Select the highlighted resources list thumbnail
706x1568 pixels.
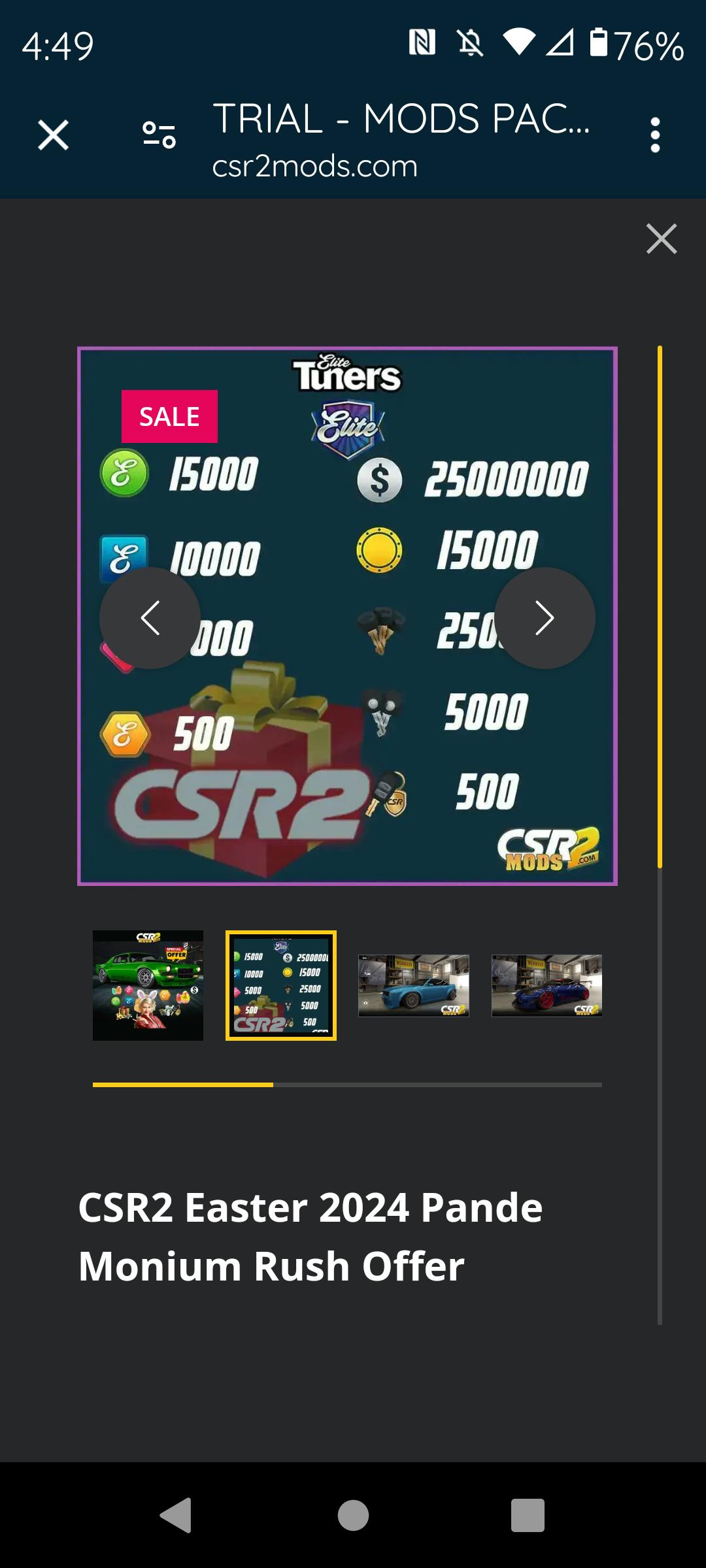point(281,985)
